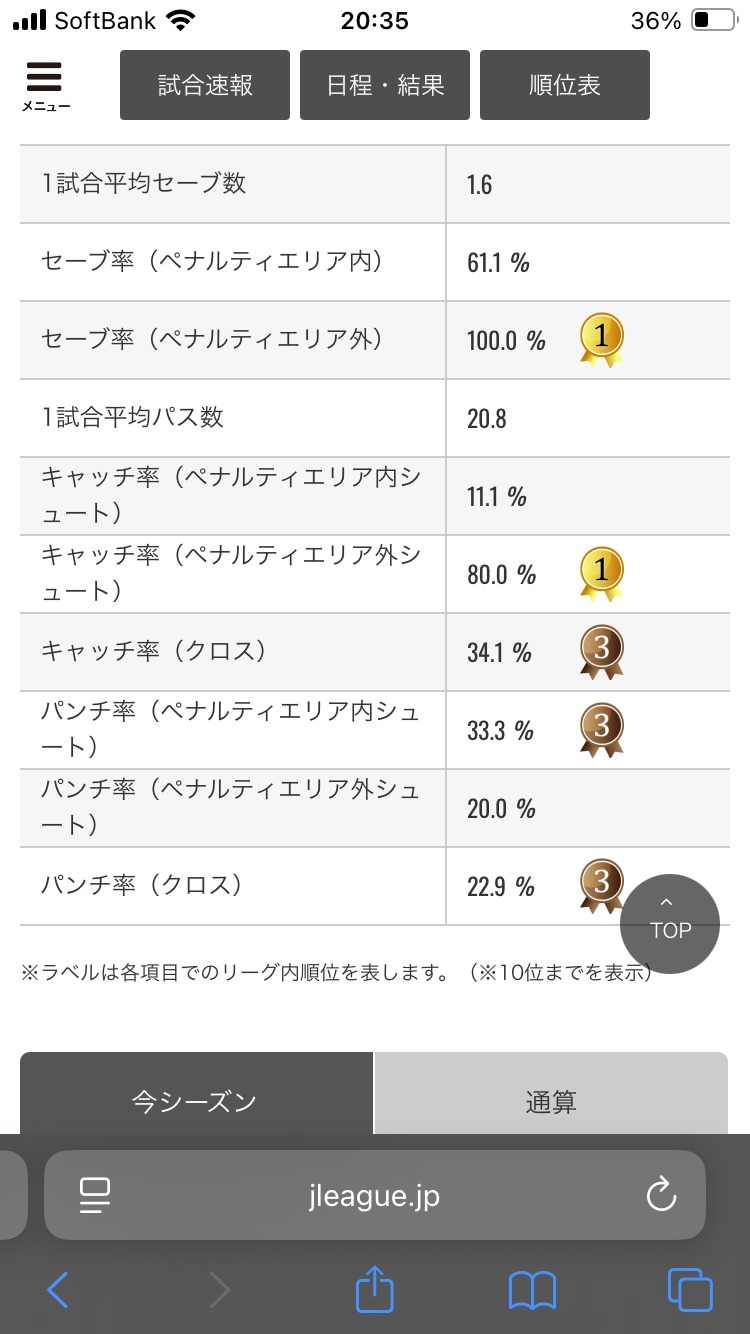Tap the jleague.jp address bar
This screenshot has width=750, height=1334.
pos(375,1195)
